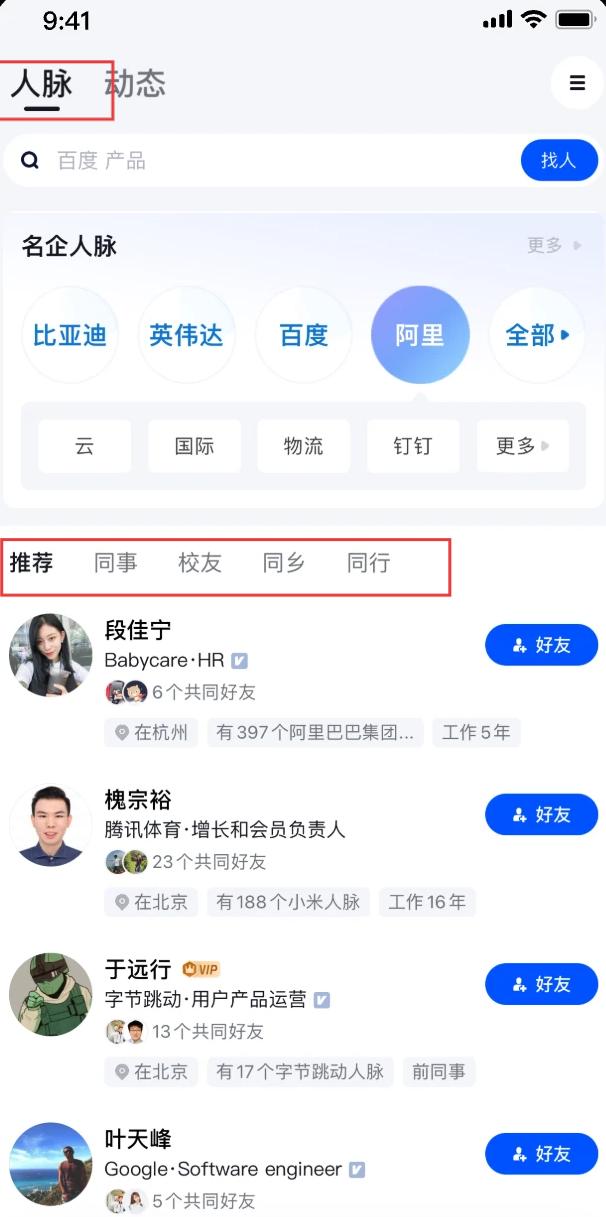Add 叶天峰 as a friend
The width and height of the screenshot is (606, 1217).
(541, 1154)
